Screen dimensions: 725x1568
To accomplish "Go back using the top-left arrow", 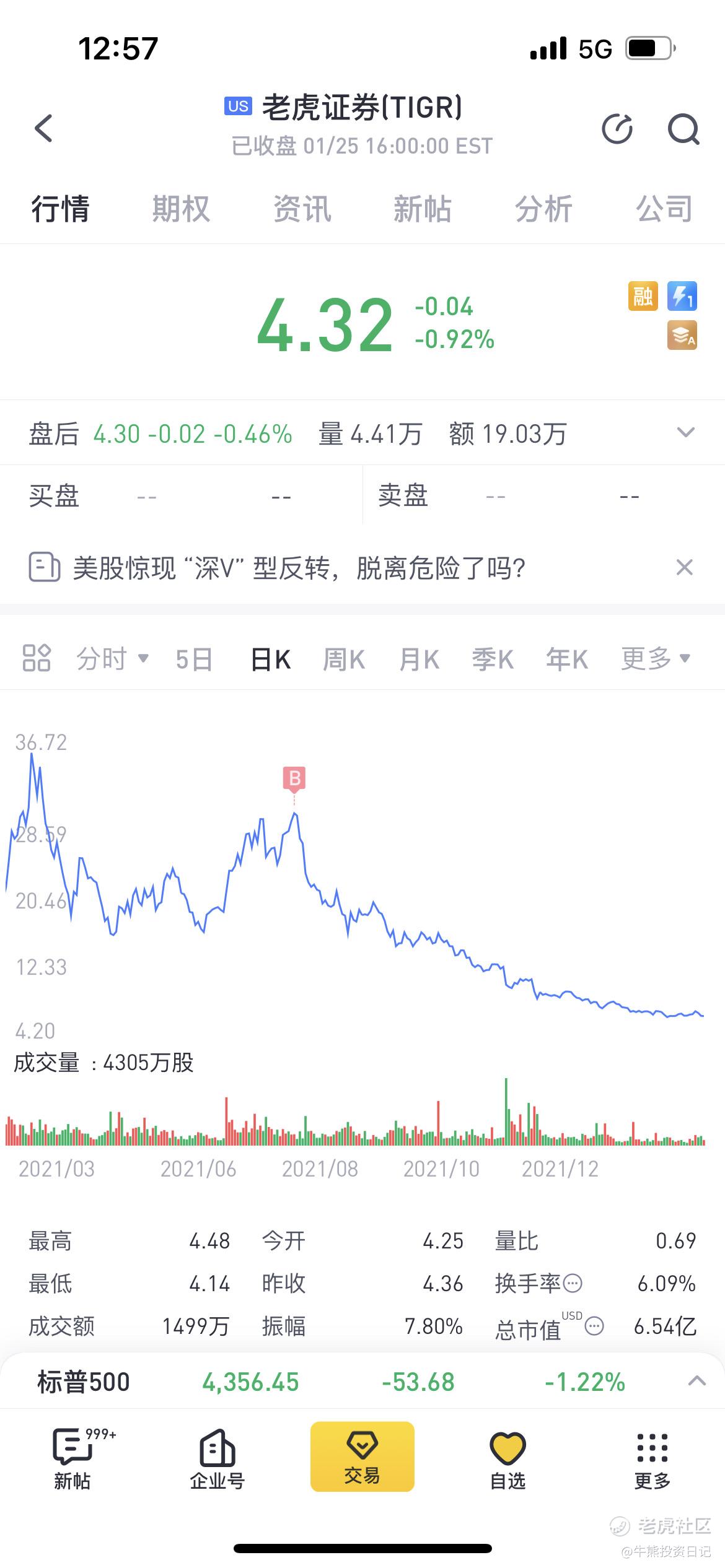I will [43, 129].
